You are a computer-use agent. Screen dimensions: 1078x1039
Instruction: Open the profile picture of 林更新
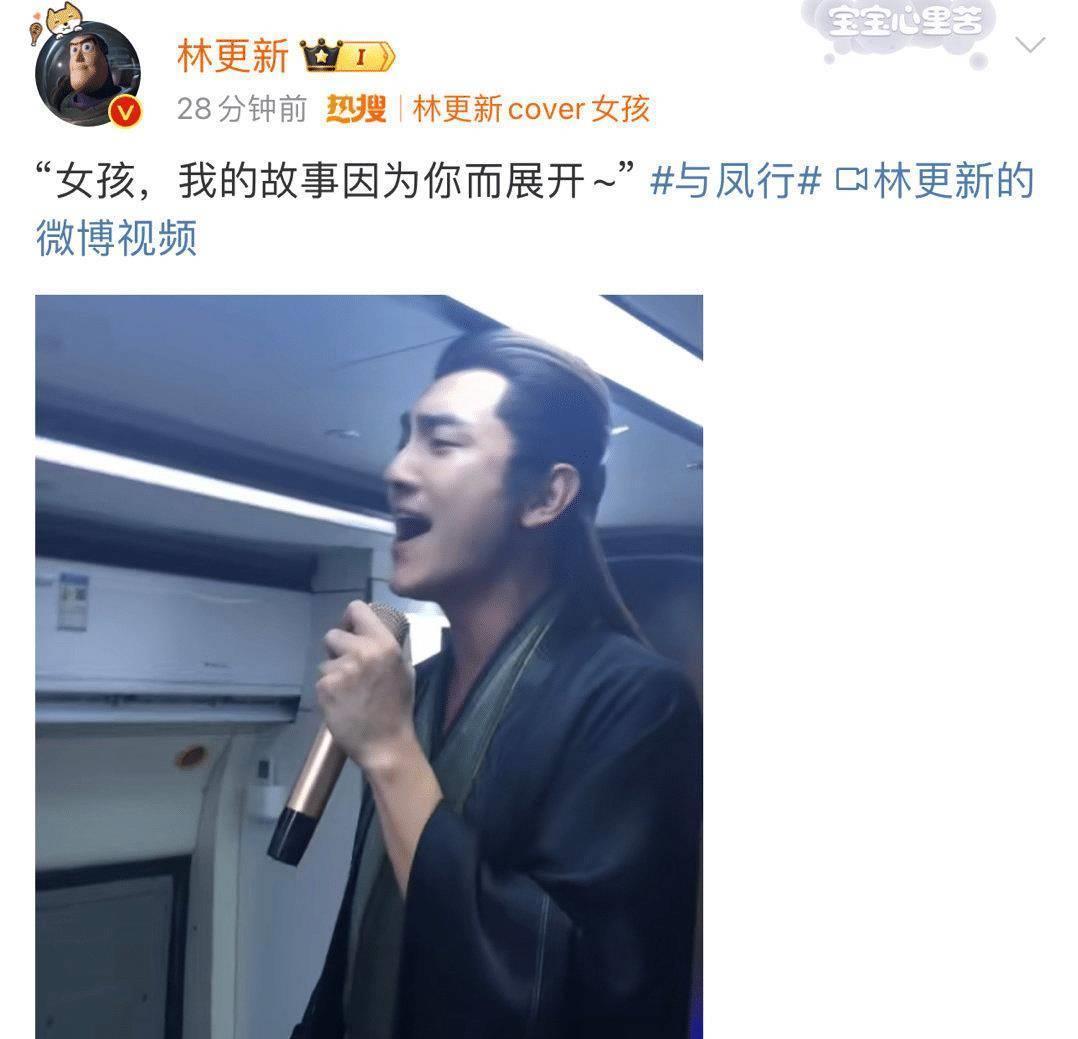click(x=87, y=74)
